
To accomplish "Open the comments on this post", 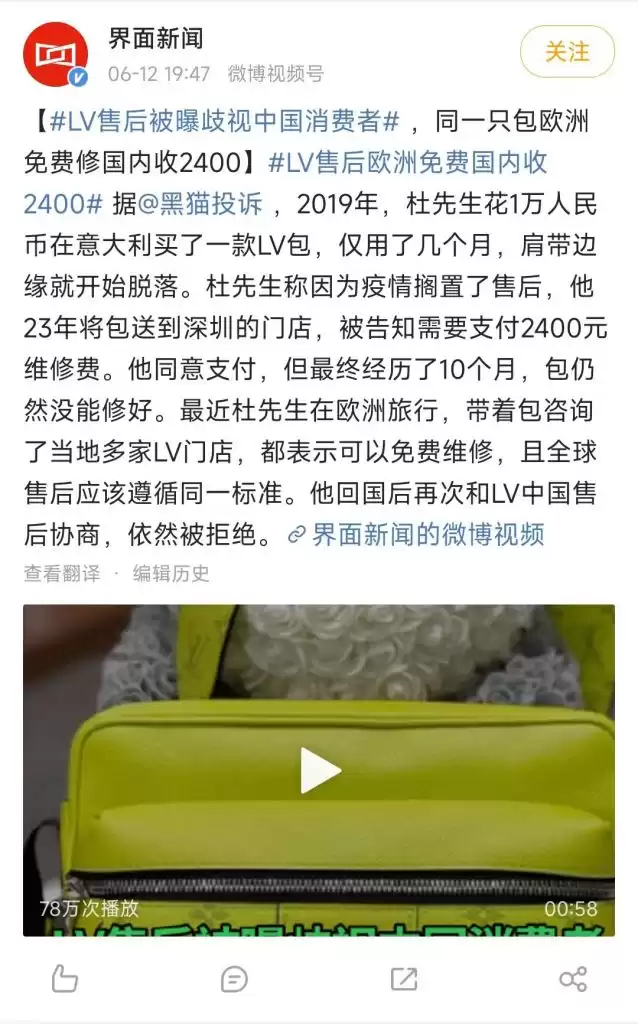I will coord(234,978).
